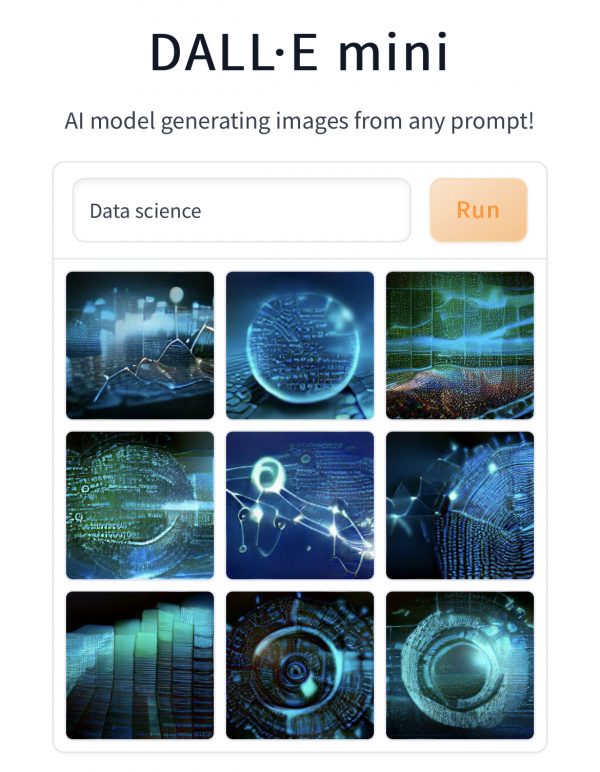The image size is (600, 772).
Task: Open the glowing network nodes image
Action: pyautogui.click(x=300, y=505)
